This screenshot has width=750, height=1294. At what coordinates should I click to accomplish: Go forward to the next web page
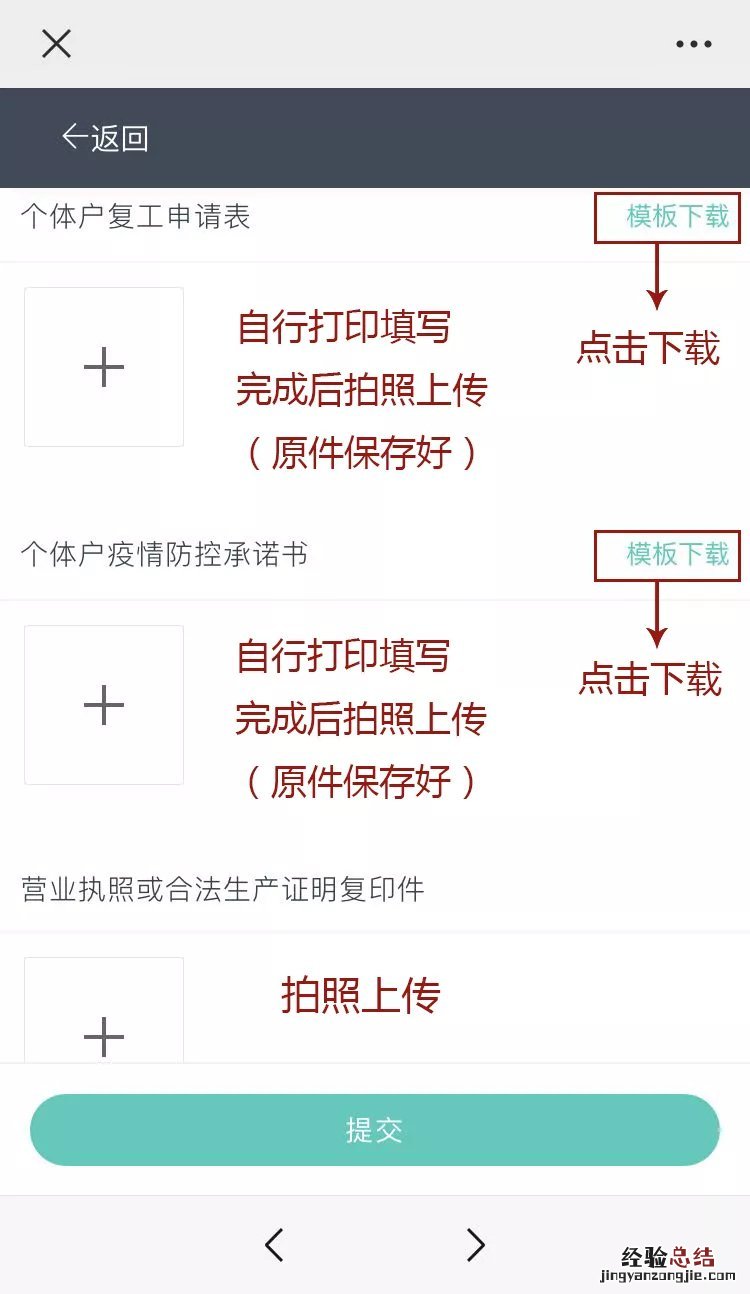(476, 1244)
